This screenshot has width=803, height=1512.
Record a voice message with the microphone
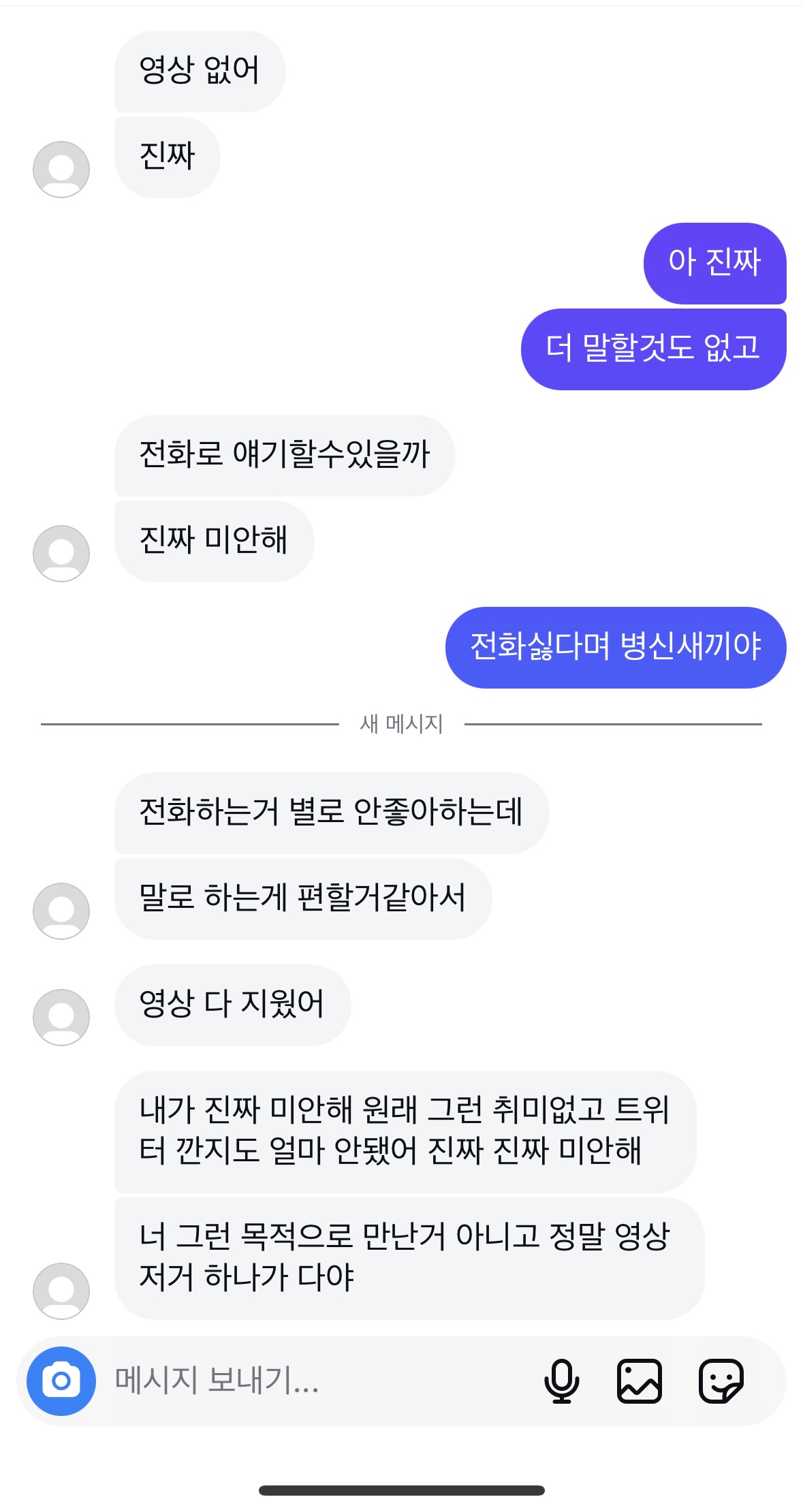point(561,1381)
